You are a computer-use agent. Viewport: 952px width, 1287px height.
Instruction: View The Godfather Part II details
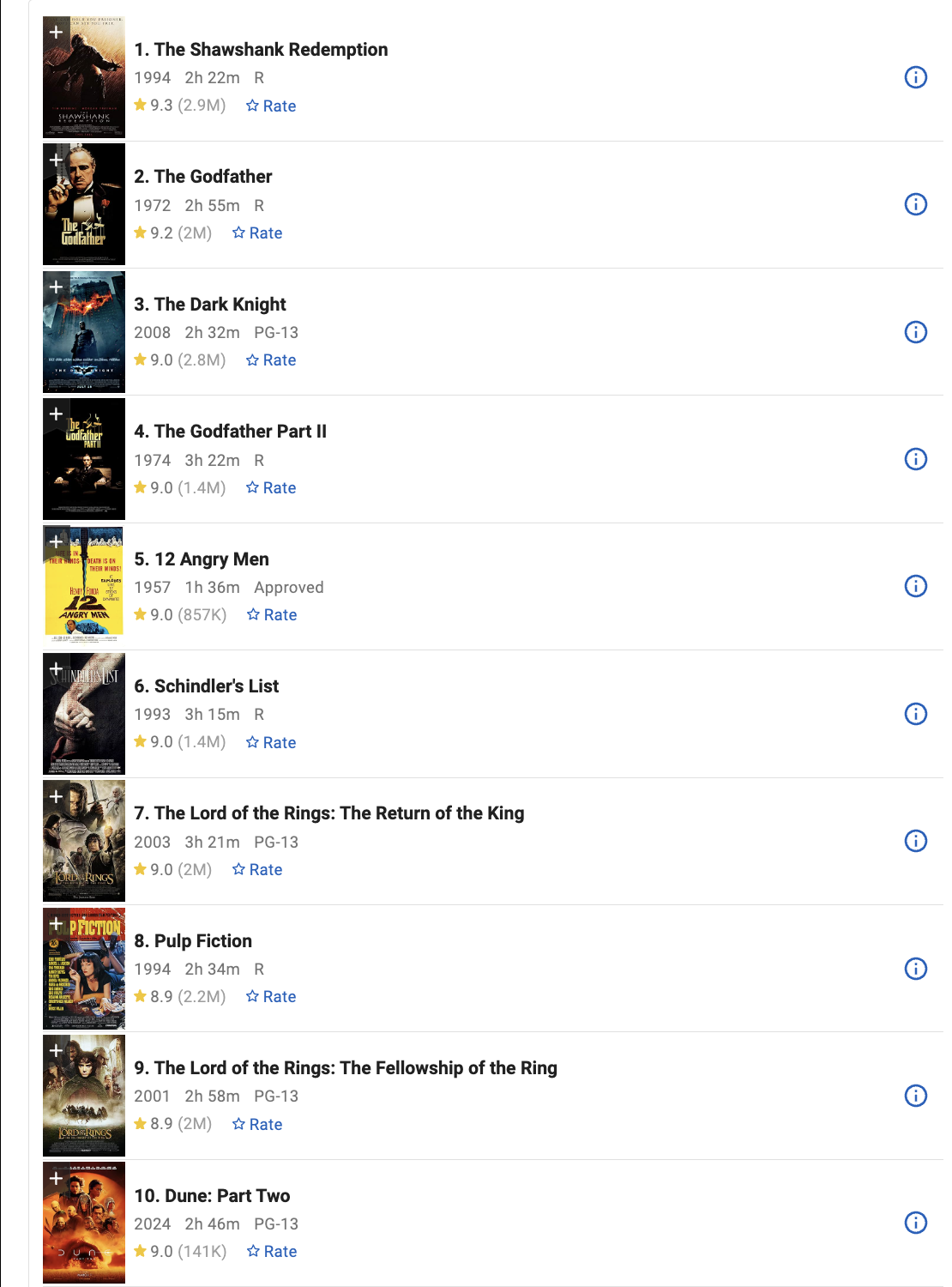click(230, 432)
